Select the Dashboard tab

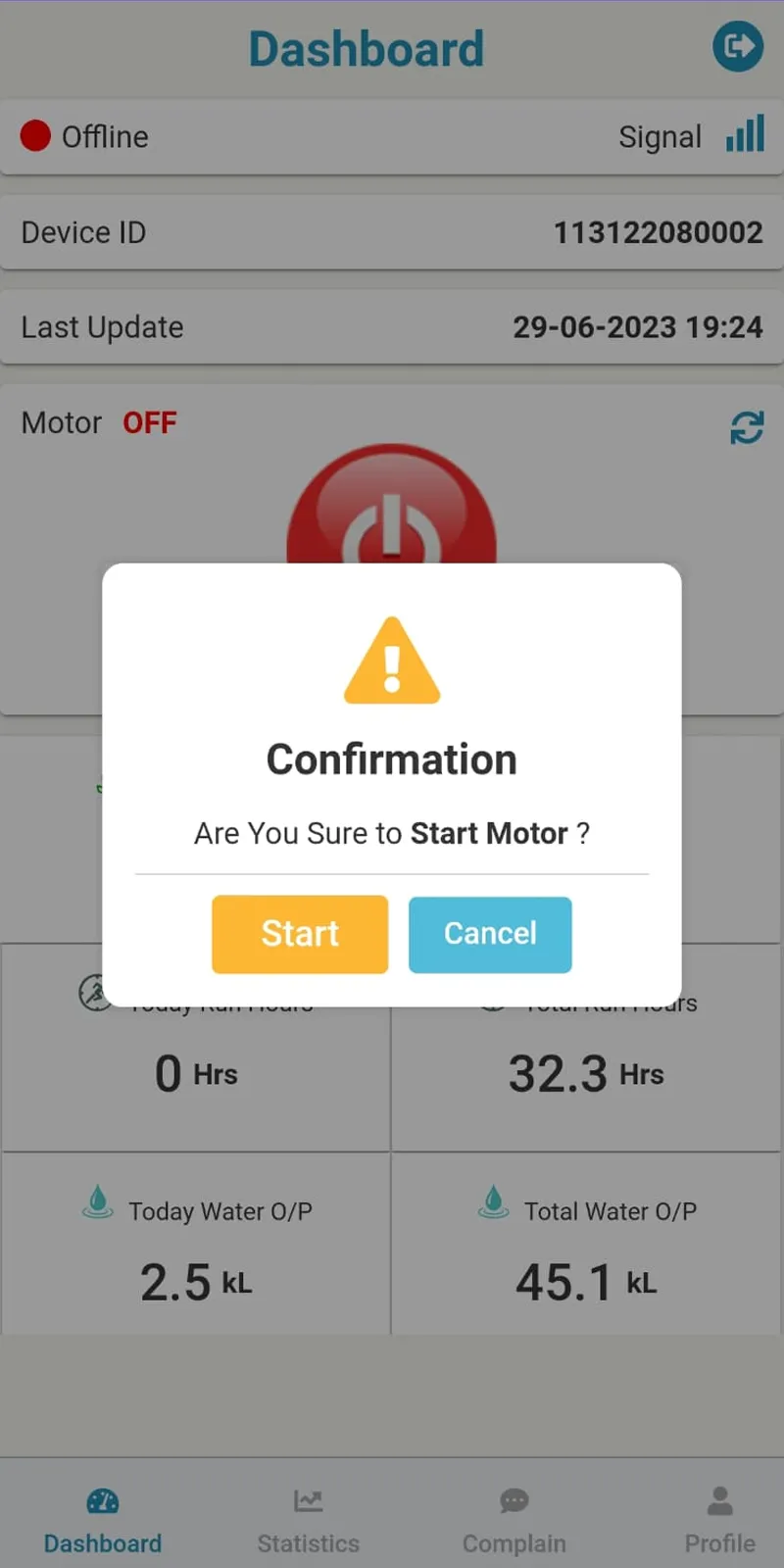pyautogui.click(x=103, y=1520)
